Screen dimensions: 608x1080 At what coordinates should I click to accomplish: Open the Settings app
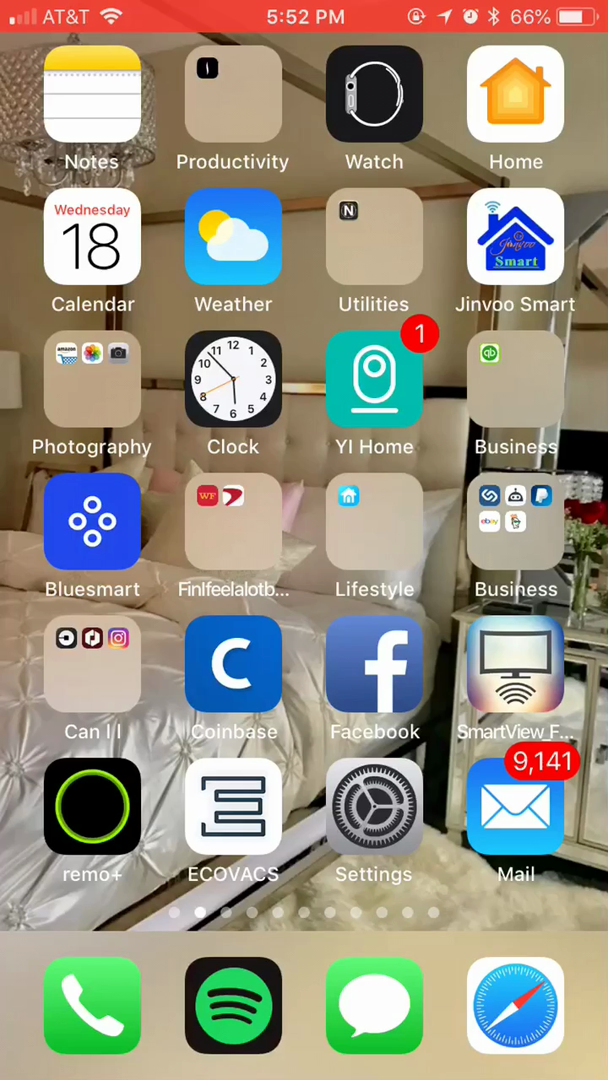(x=374, y=807)
